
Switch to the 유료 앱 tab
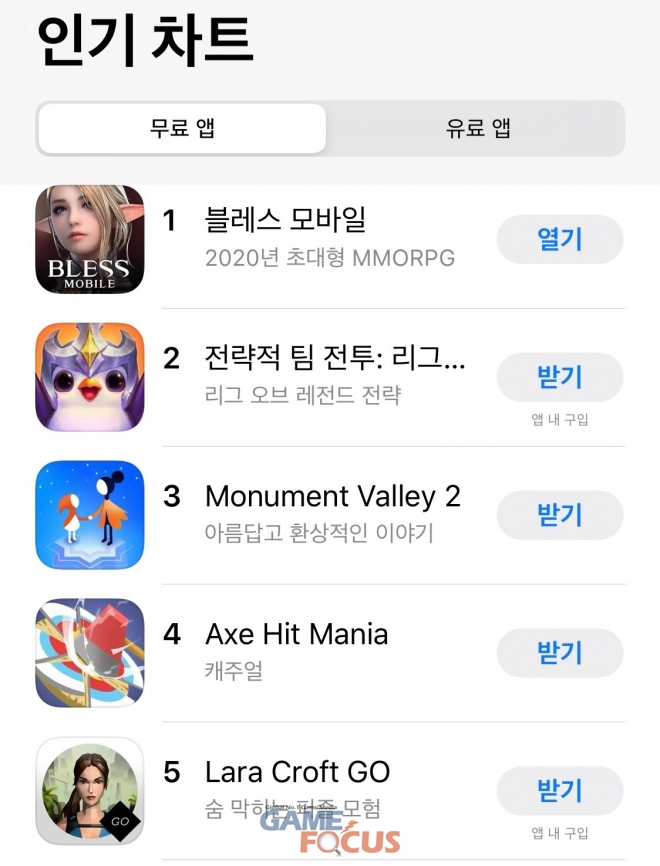477,129
